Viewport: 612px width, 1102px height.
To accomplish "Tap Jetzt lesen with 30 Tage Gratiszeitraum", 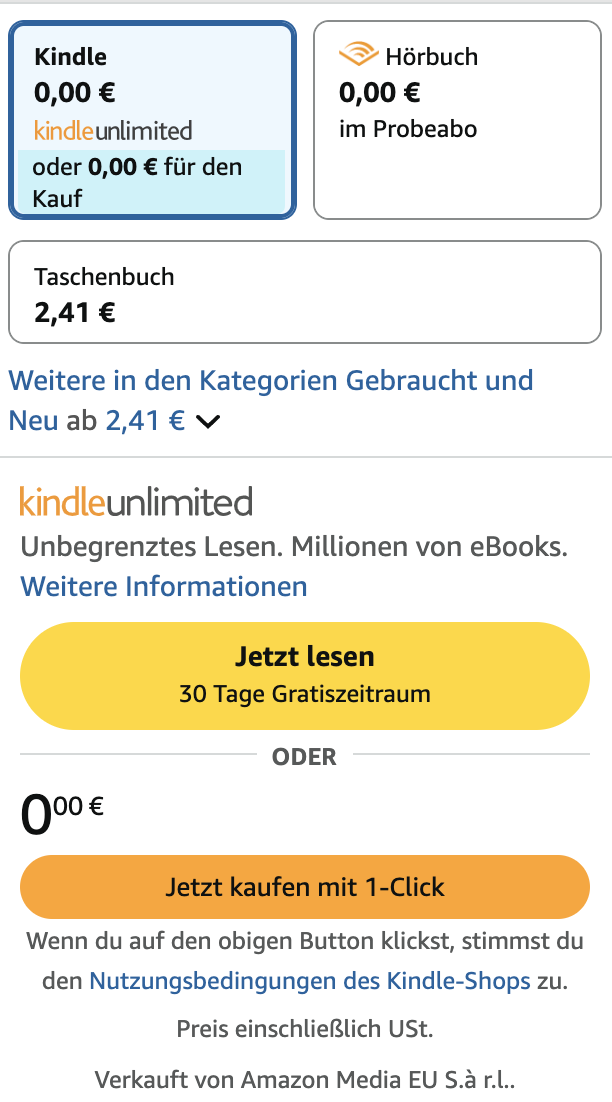I will coord(305,675).
